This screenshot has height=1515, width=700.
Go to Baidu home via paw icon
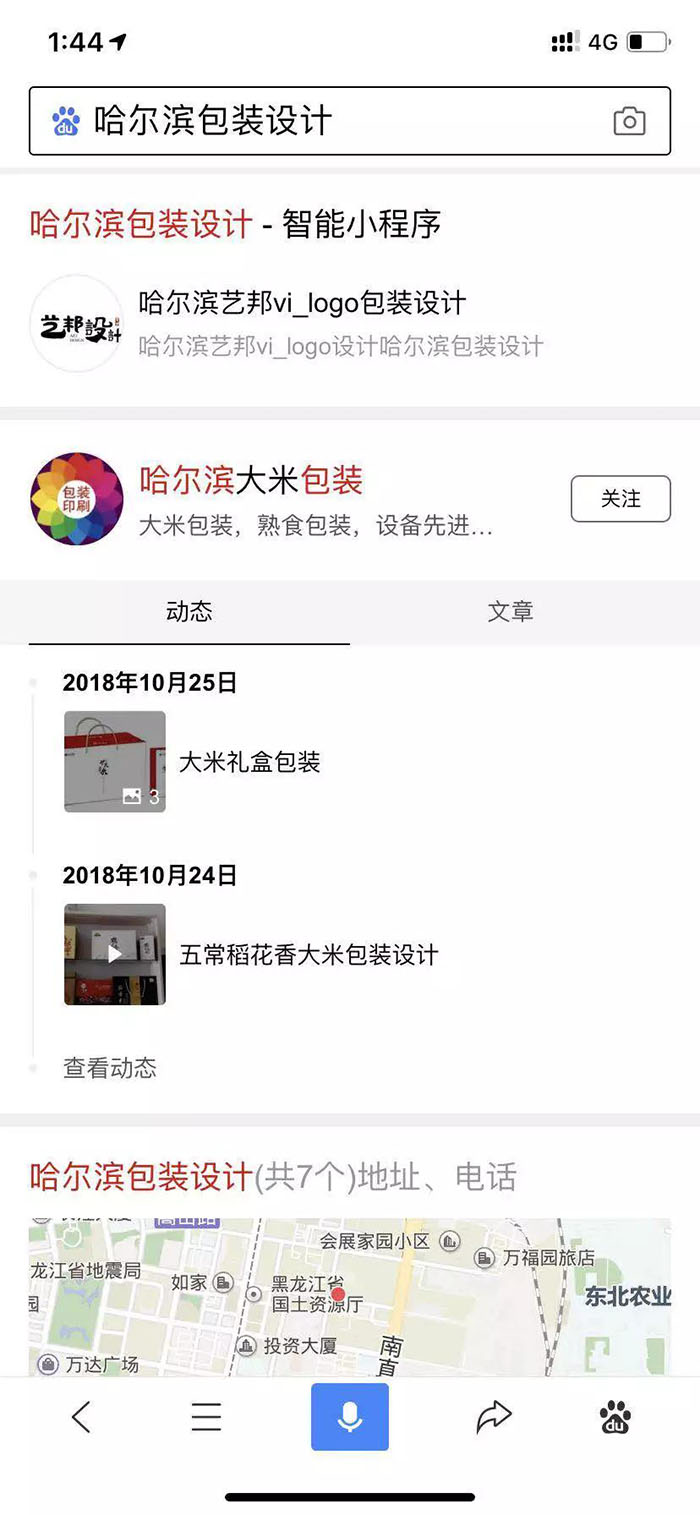pos(615,1416)
